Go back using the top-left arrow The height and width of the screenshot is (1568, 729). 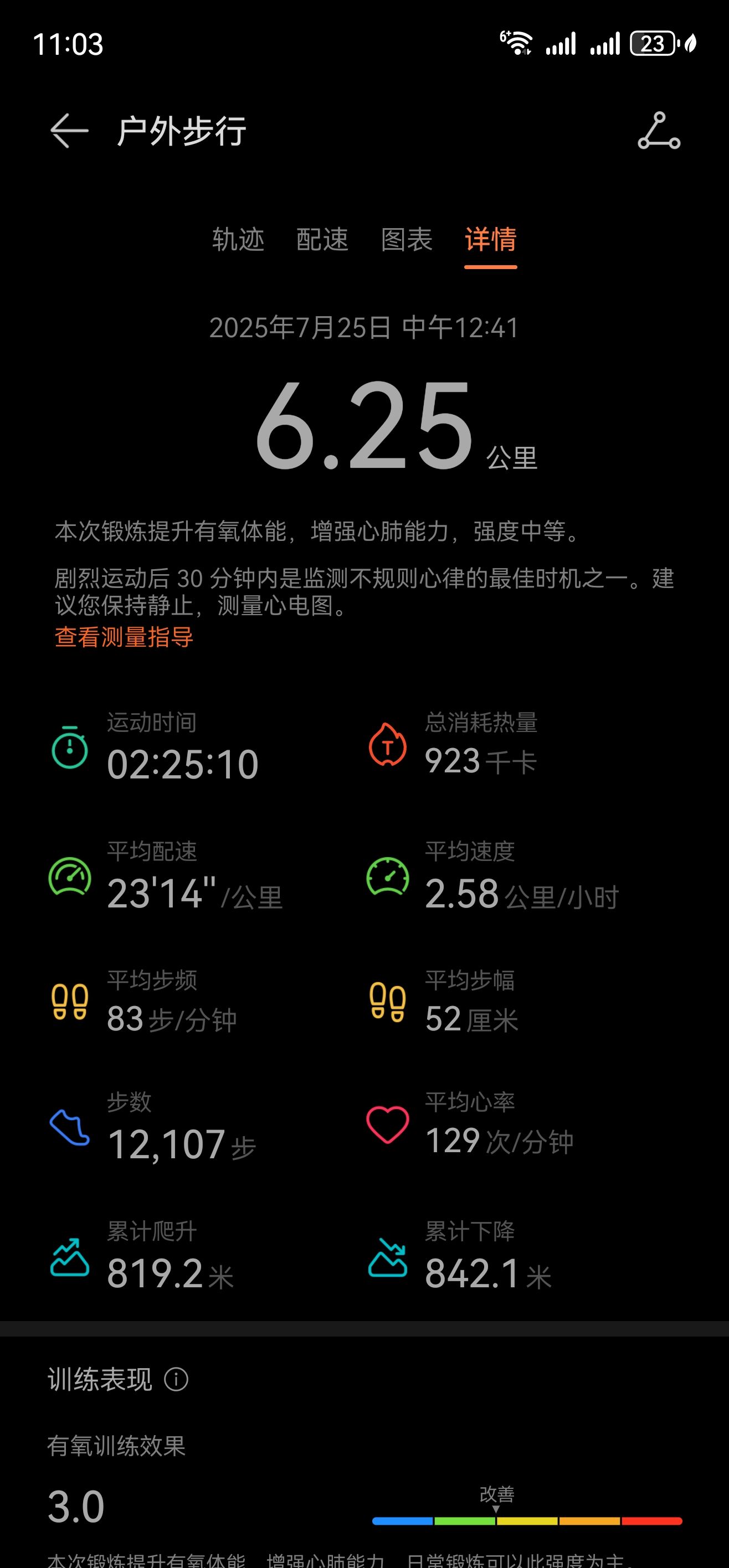69,131
